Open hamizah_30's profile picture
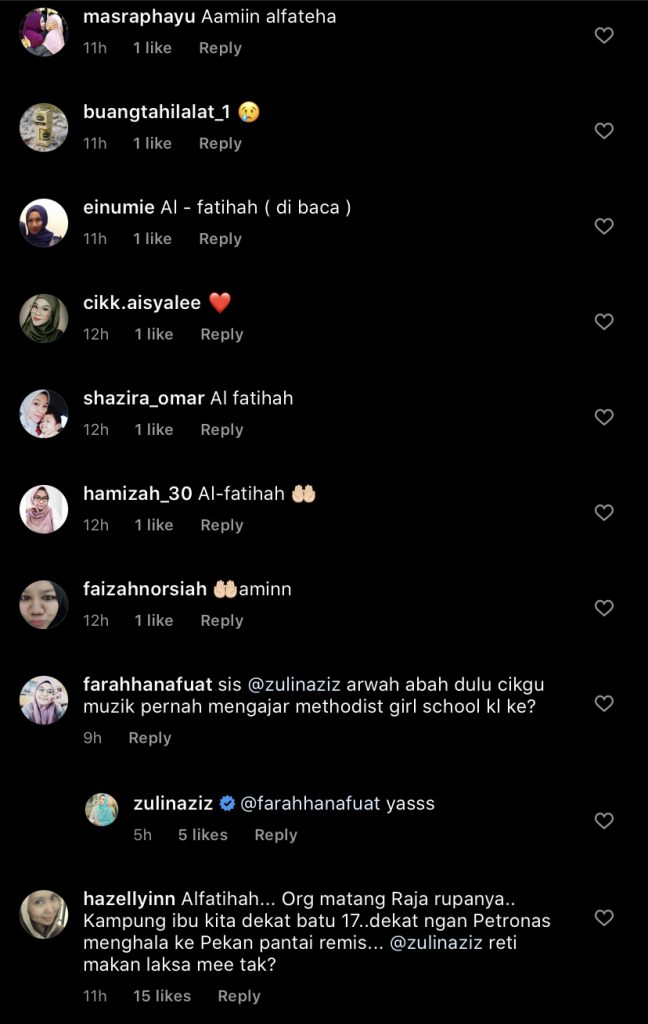The width and height of the screenshot is (648, 1024). (44, 509)
